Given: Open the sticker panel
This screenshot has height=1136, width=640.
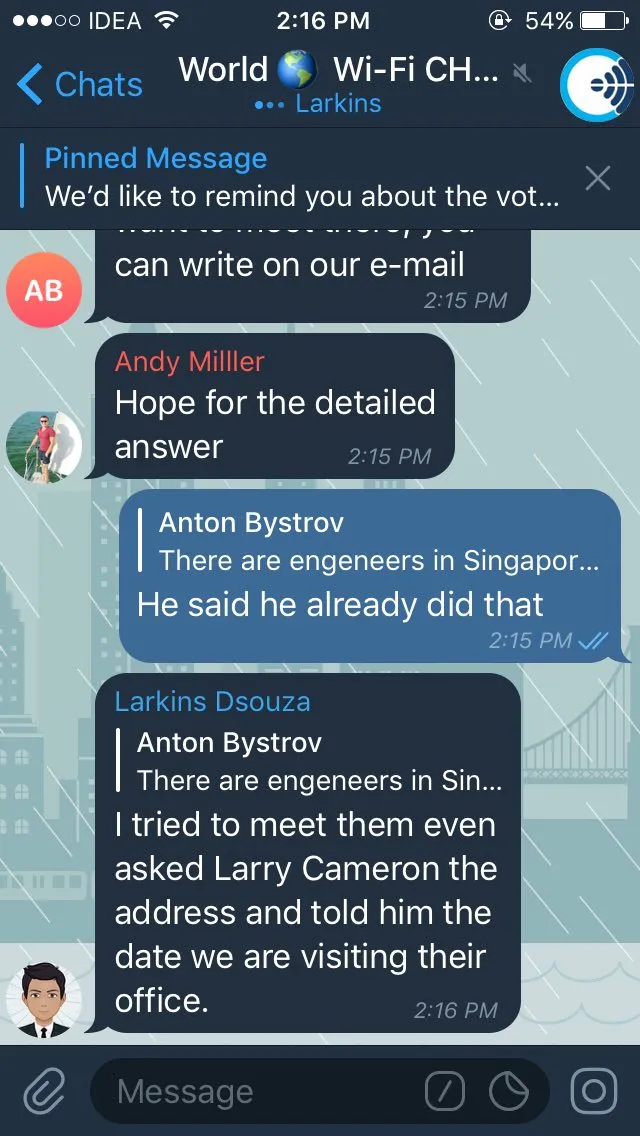Looking at the screenshot, I should point(510,1091).
